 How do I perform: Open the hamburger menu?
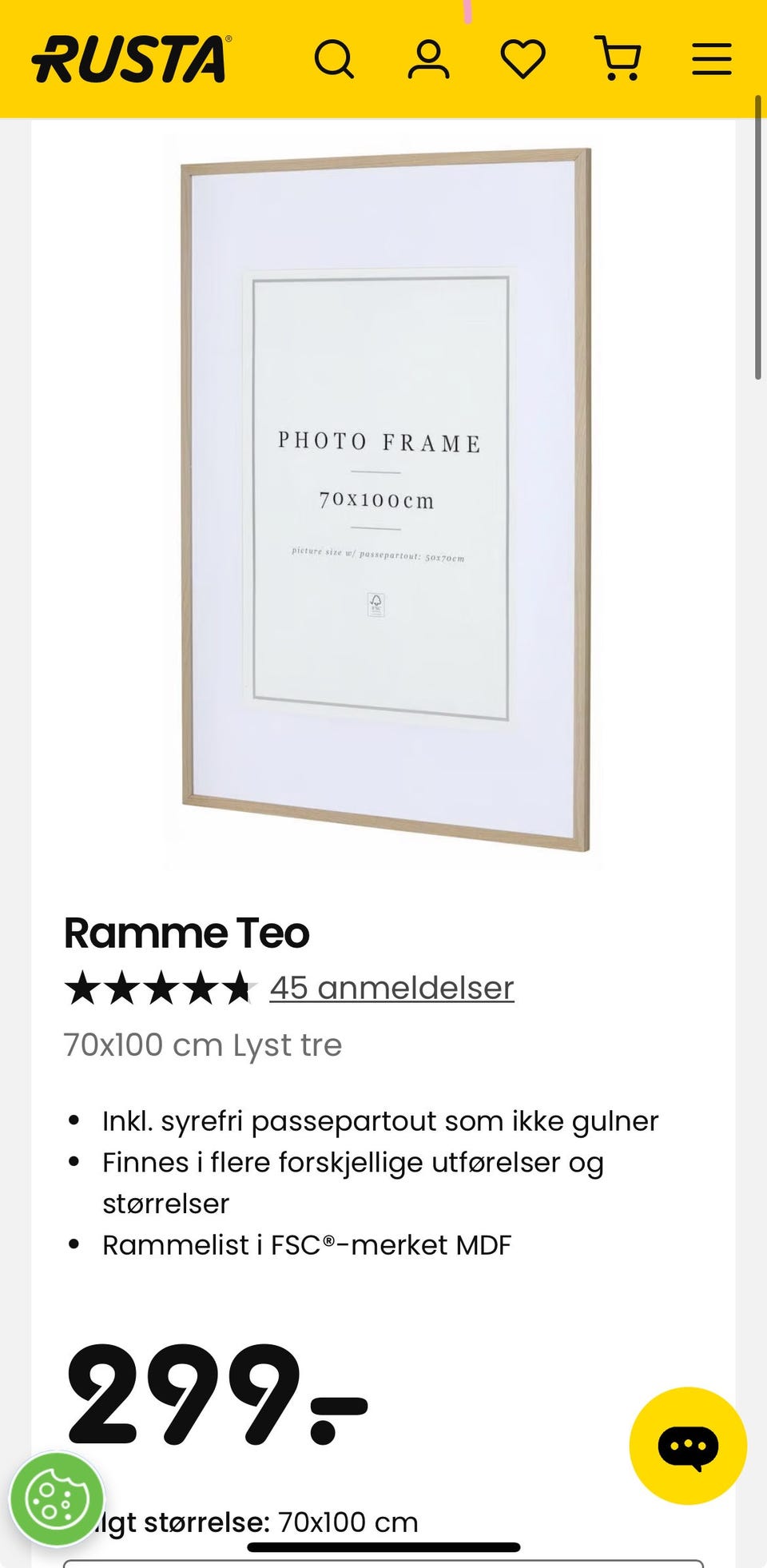point(711,58)
